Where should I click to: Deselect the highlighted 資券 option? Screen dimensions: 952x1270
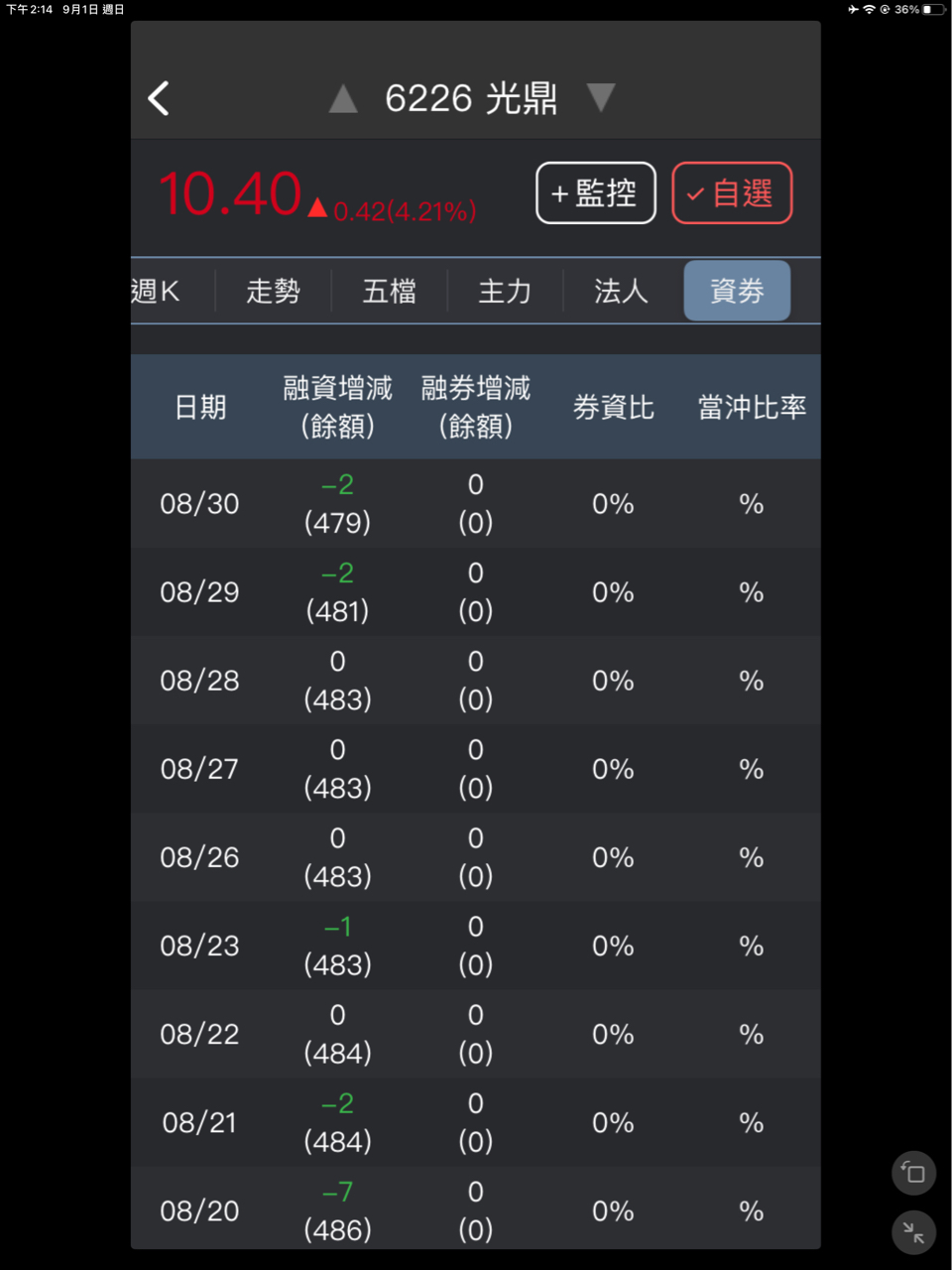point(737,291)
